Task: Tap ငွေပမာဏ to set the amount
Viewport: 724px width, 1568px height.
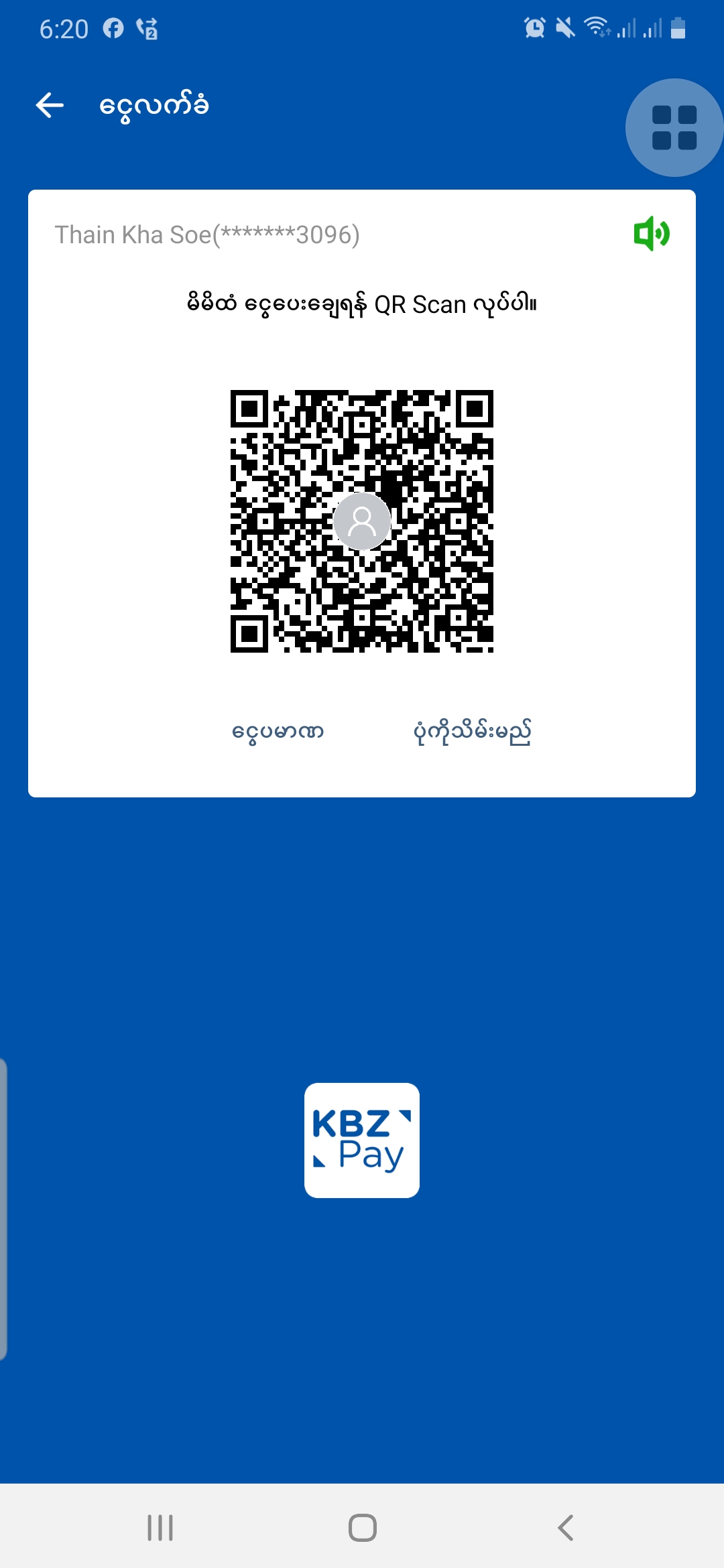Action: click(x=278, y=731)
